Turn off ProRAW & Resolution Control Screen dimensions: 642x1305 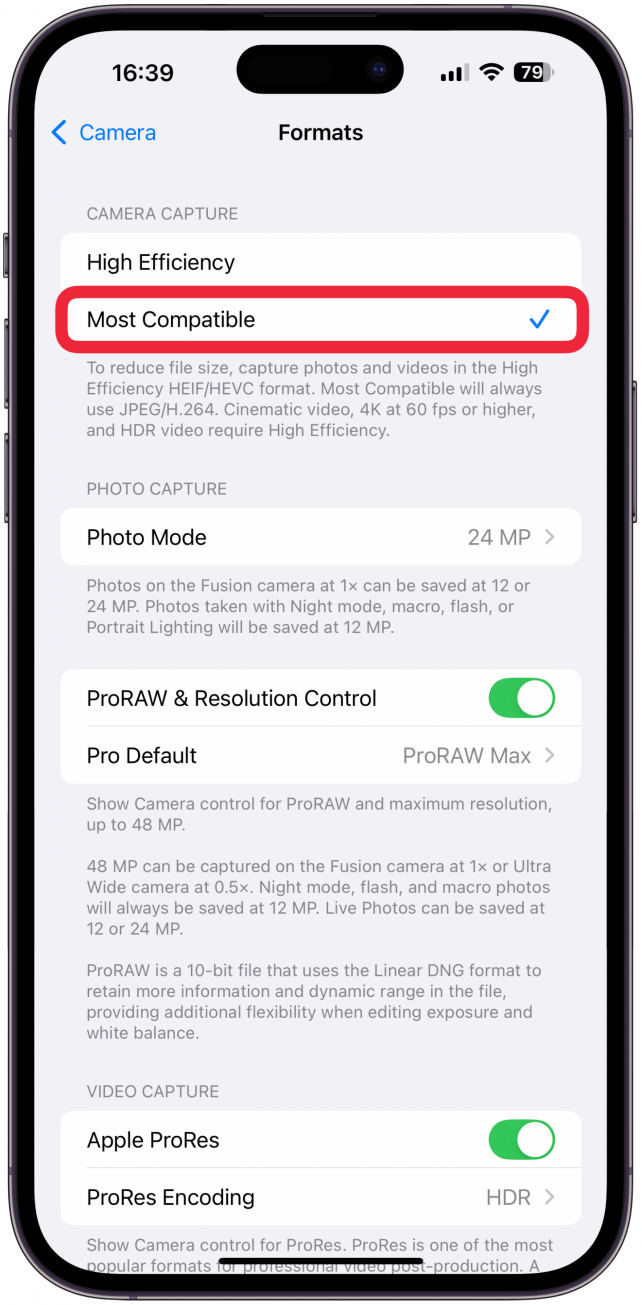521,698
